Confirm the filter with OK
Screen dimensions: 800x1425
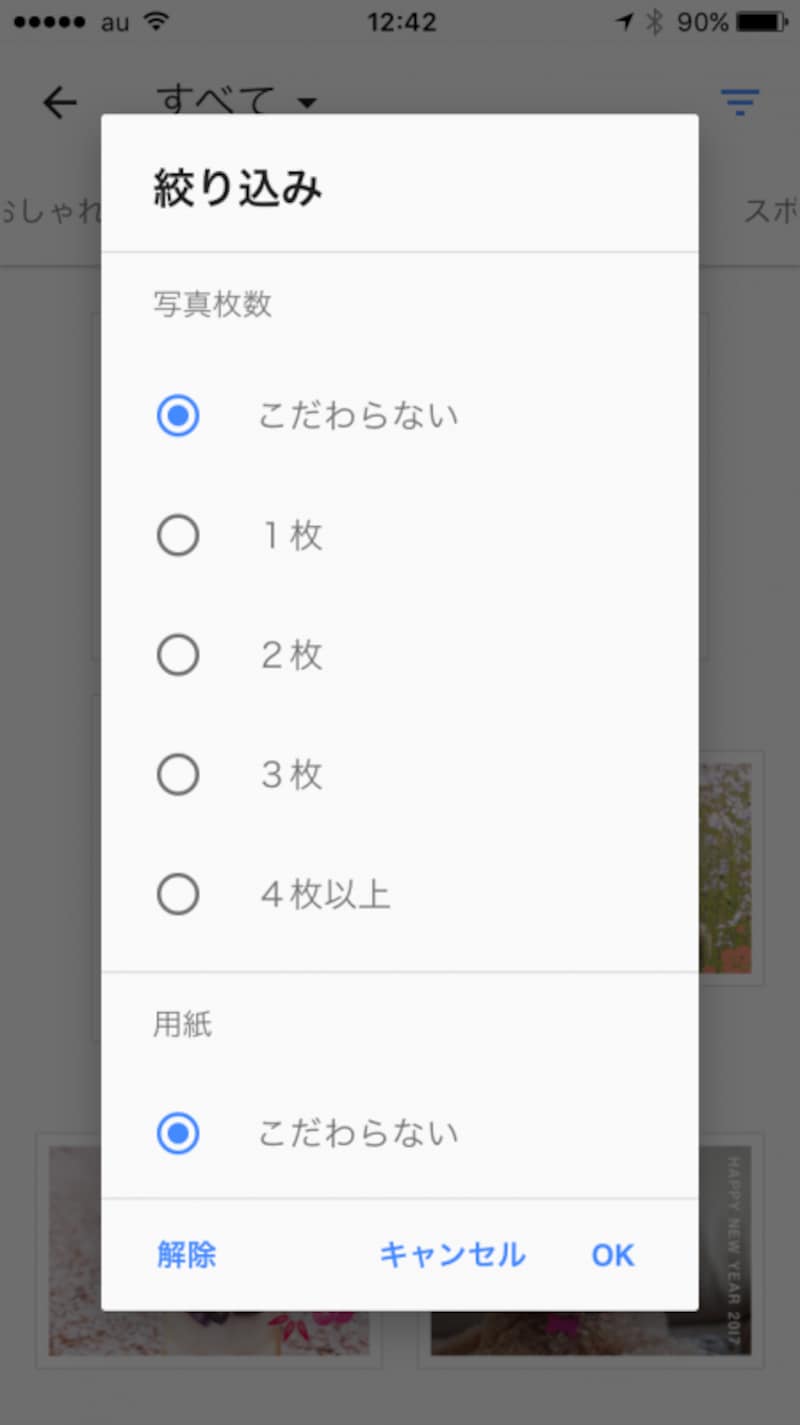[x=612, y=1254]
